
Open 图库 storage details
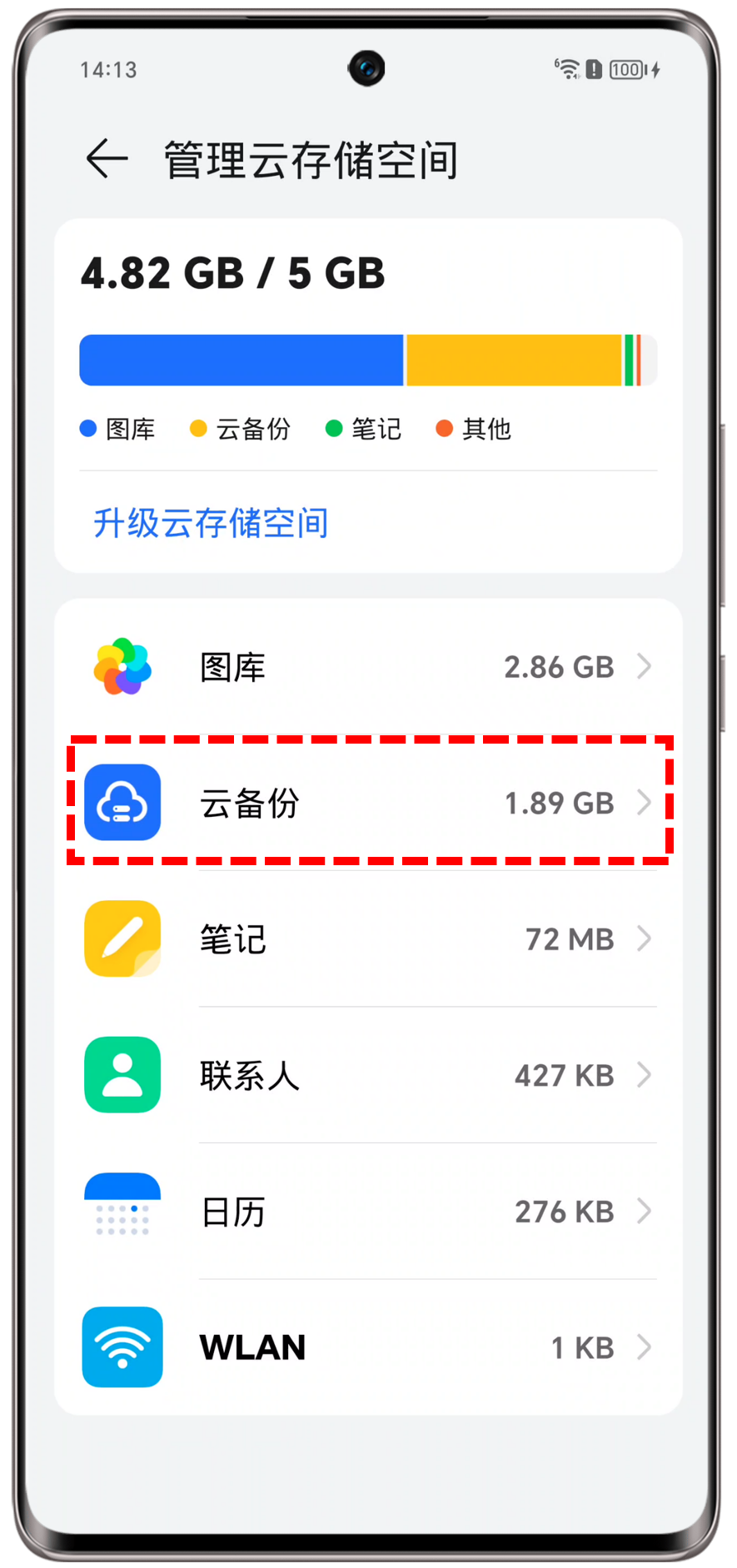[x=368, y=667]
